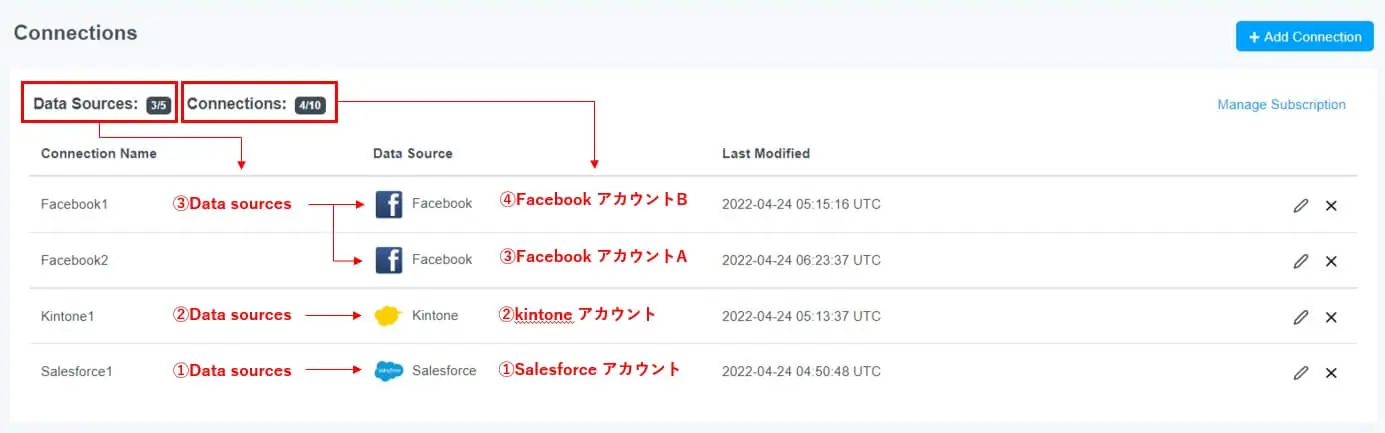Viewport: 1385px width, 433px height.
Task: Add a new connection
Action: coord(1304,37)
